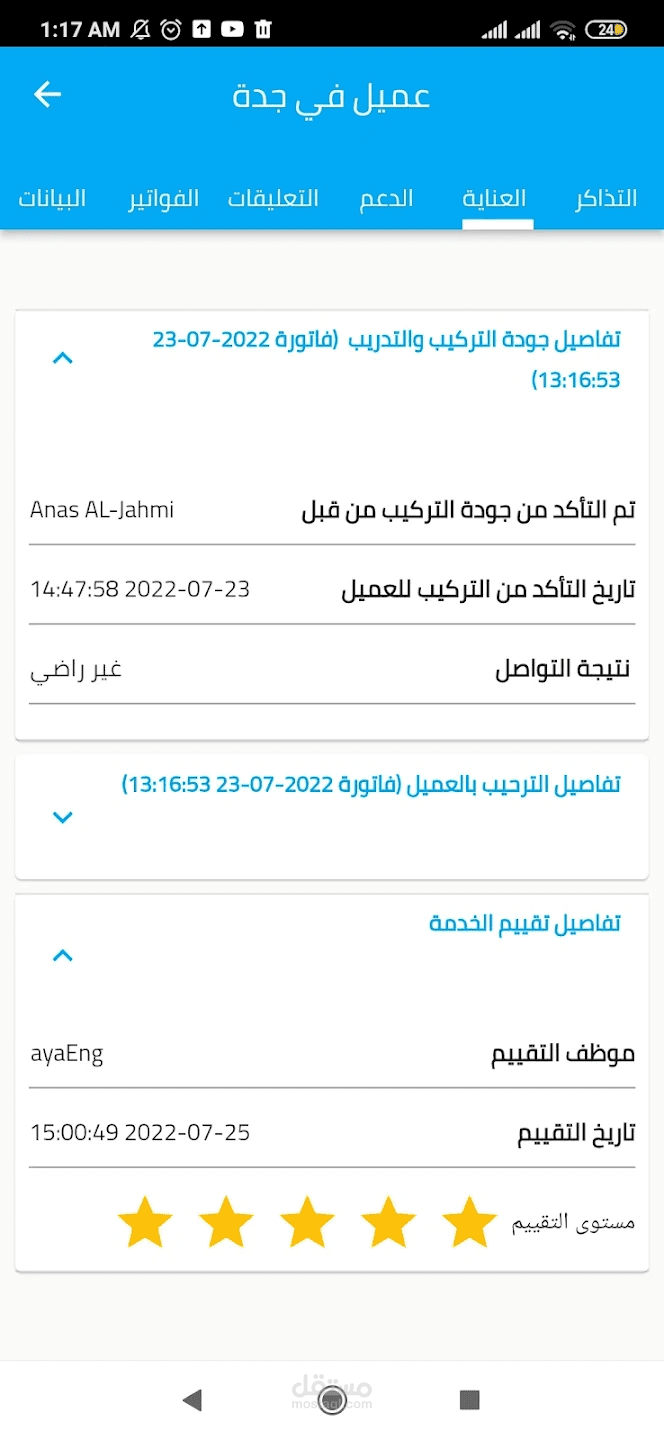Screen dimensions: 664x1440
Task: Go back using the top arrow
Action: click(48, 95)
